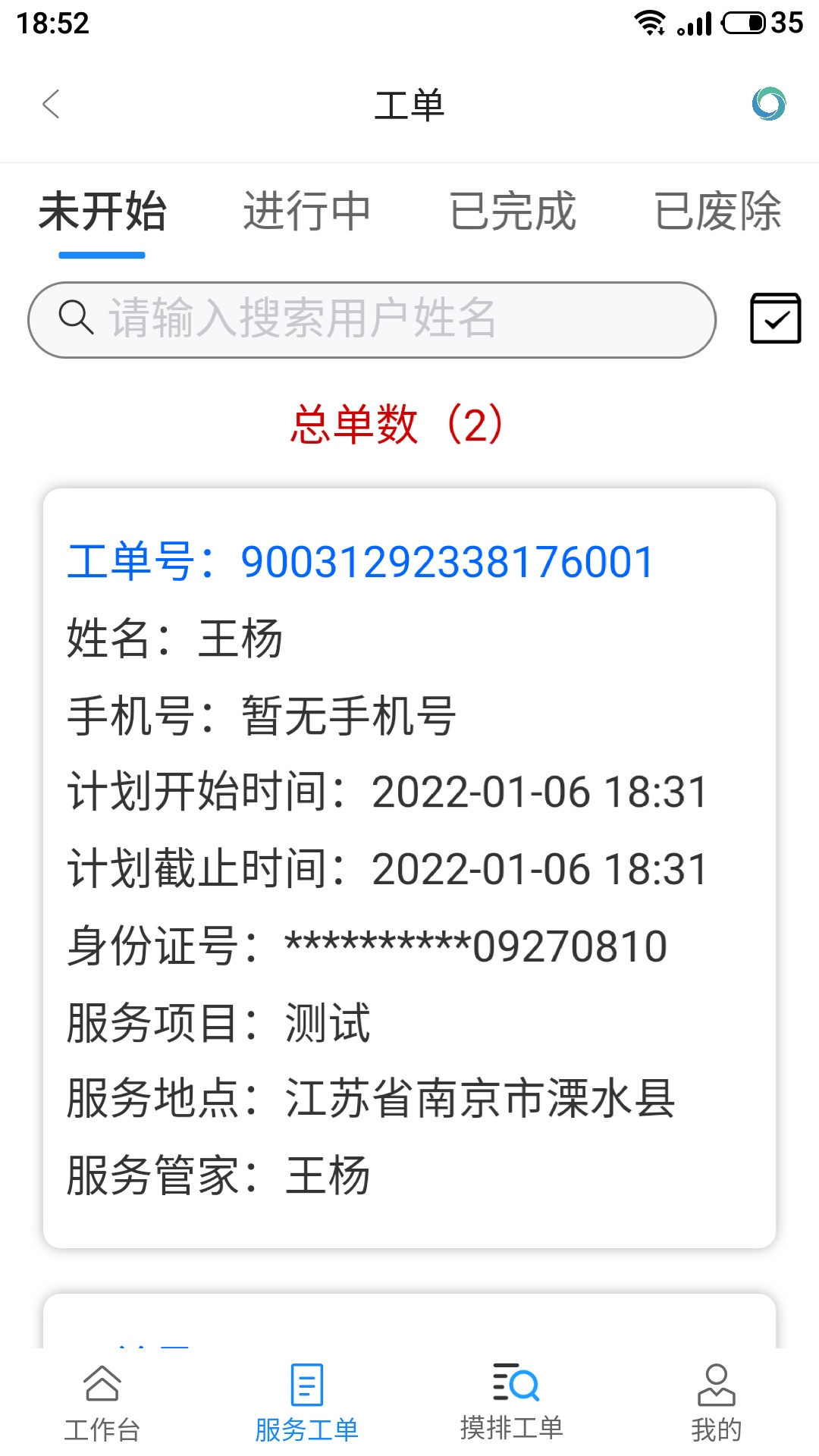819x1456 pixels.
Task: Open work order 90031292338176001 card
Action: (409, 868)
